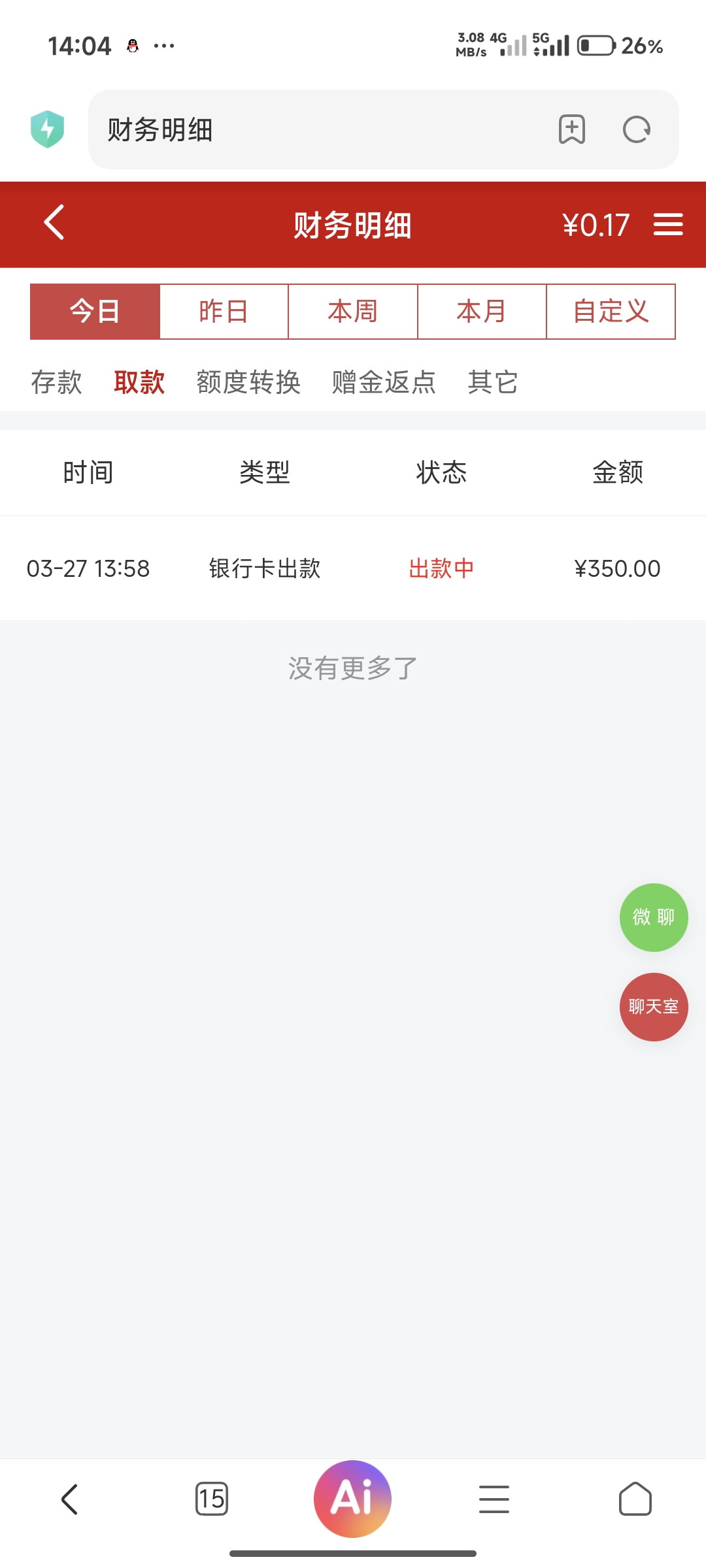Refresh the page using reload icon
Screen dimensions: 706x1568
[637, 129]
